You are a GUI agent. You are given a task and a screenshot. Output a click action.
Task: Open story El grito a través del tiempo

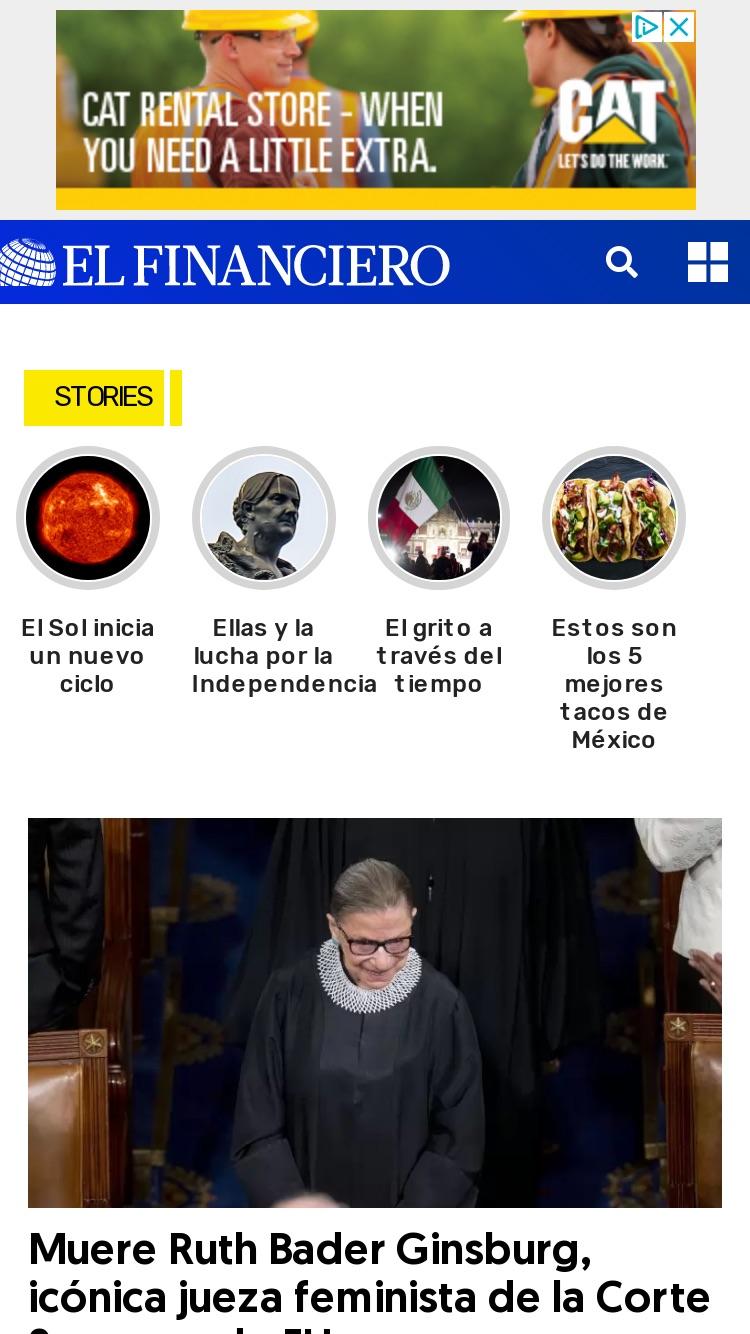tap(439, 518)
